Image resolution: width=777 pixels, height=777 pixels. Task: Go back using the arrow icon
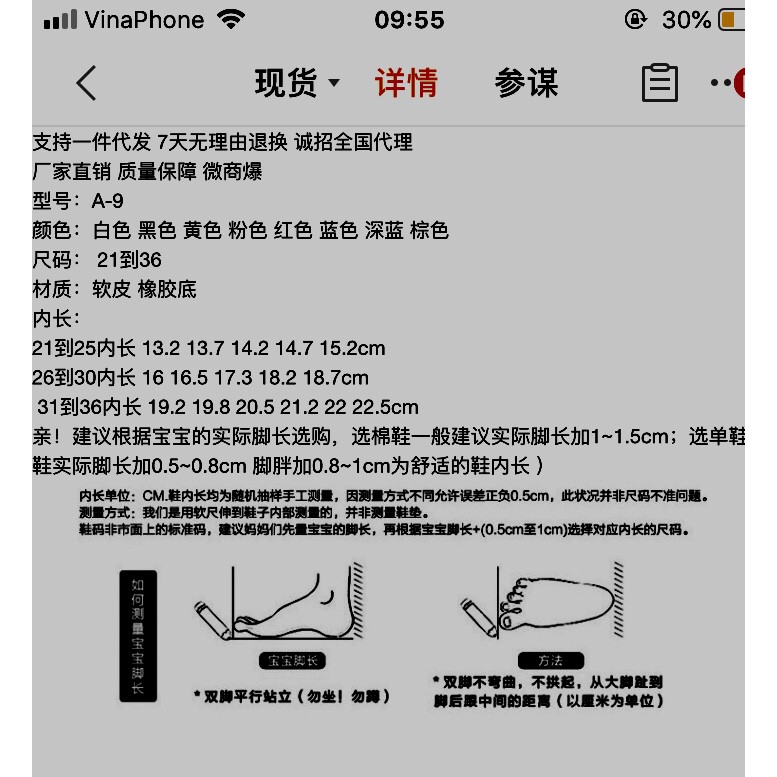click(x=87, y=83)
